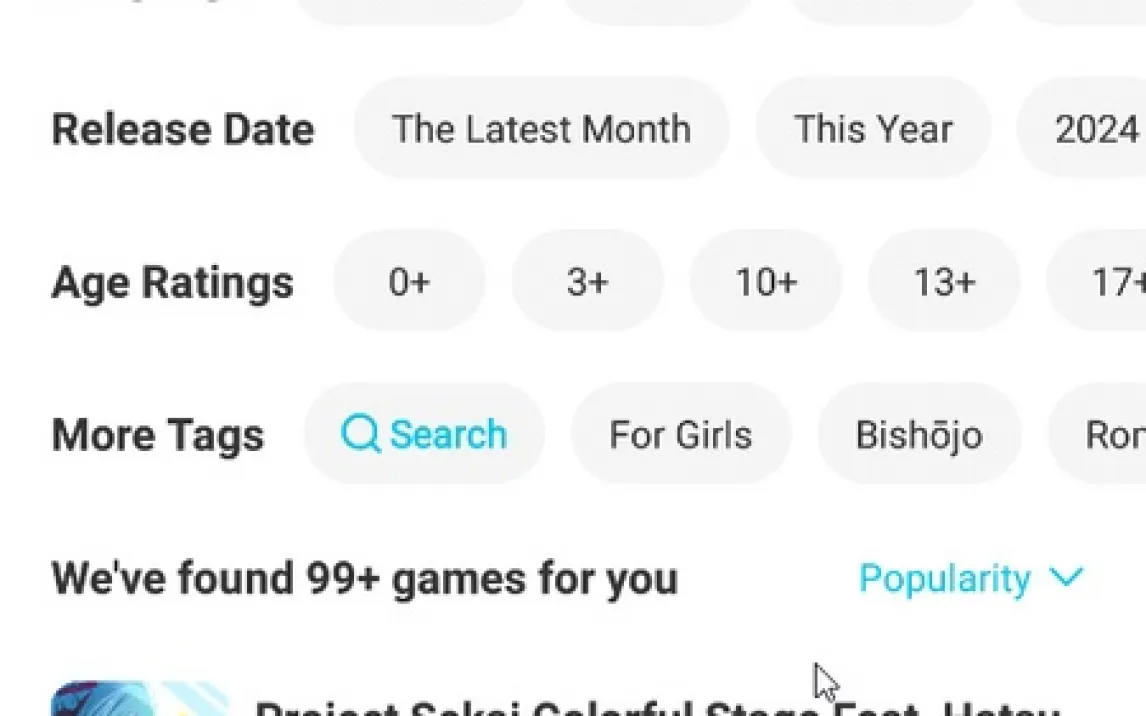Filter by 3+ age rating
Image resolution: width=1146 pixels, height=716 pixels.
tap(587, 282)
